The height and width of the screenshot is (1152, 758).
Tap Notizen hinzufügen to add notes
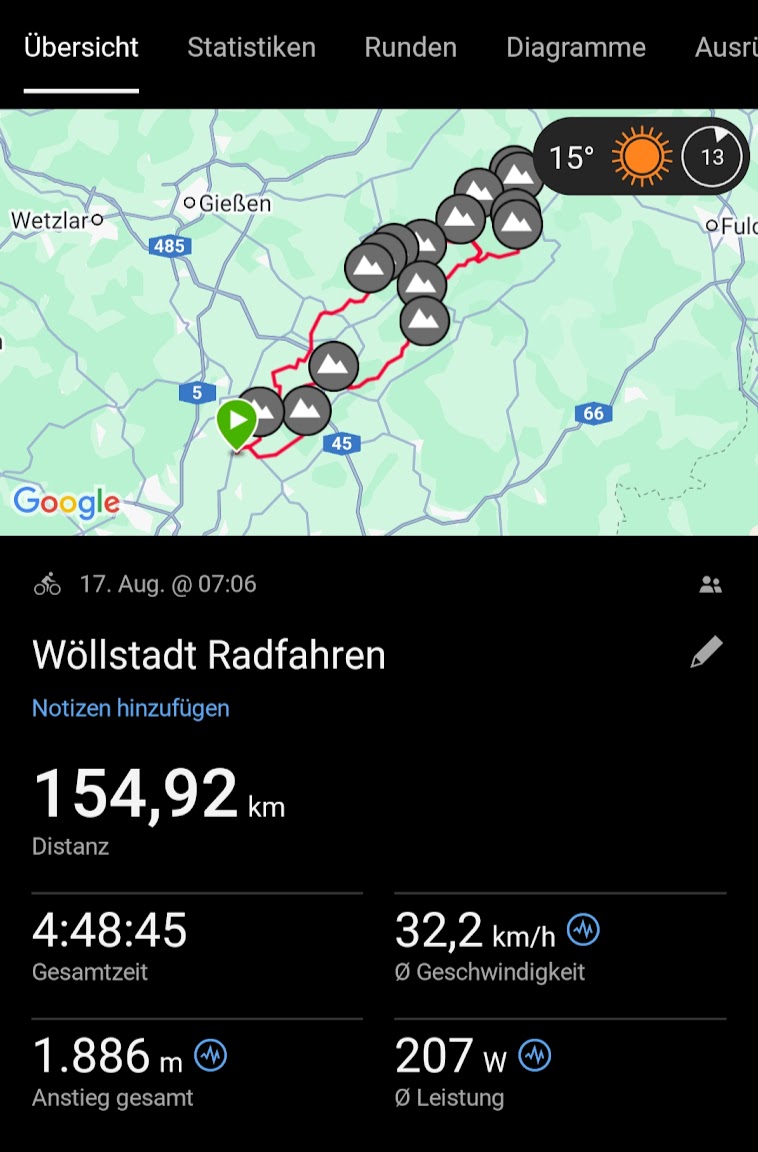click(131, 708)
